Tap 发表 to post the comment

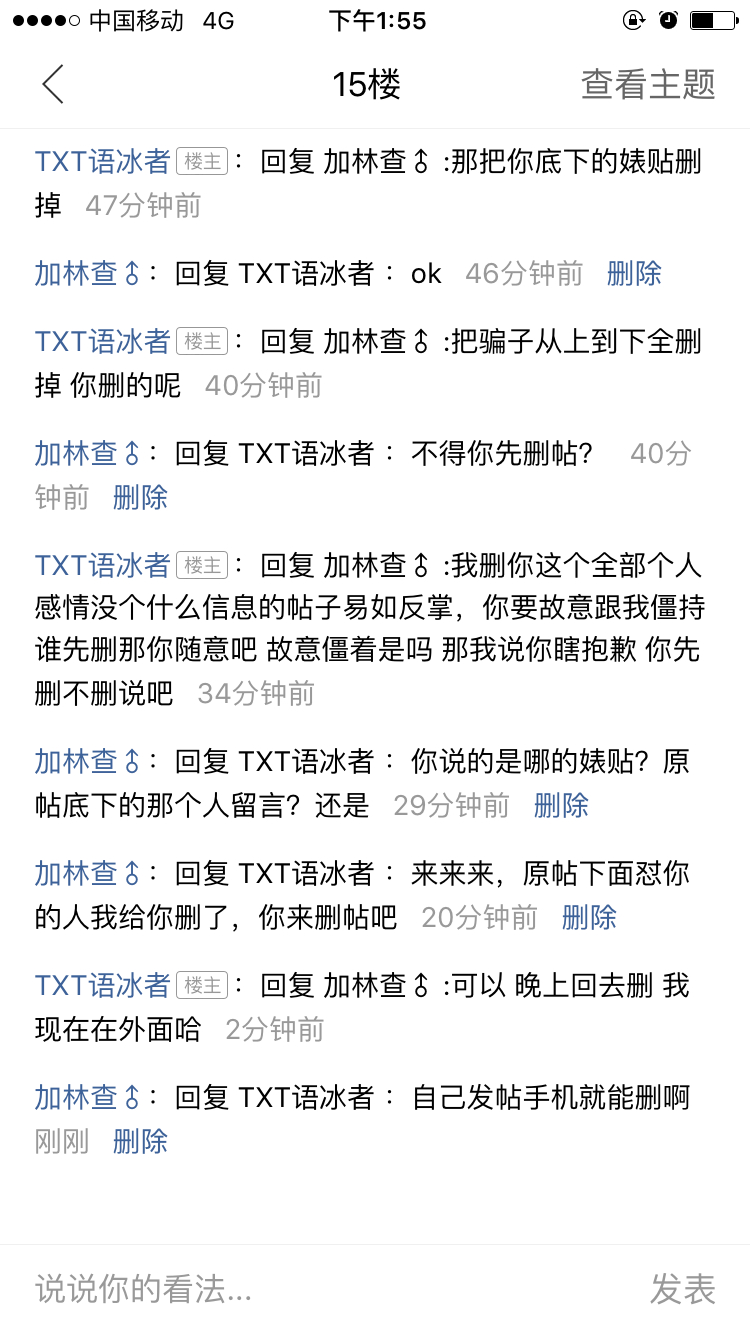(683, 1290)
